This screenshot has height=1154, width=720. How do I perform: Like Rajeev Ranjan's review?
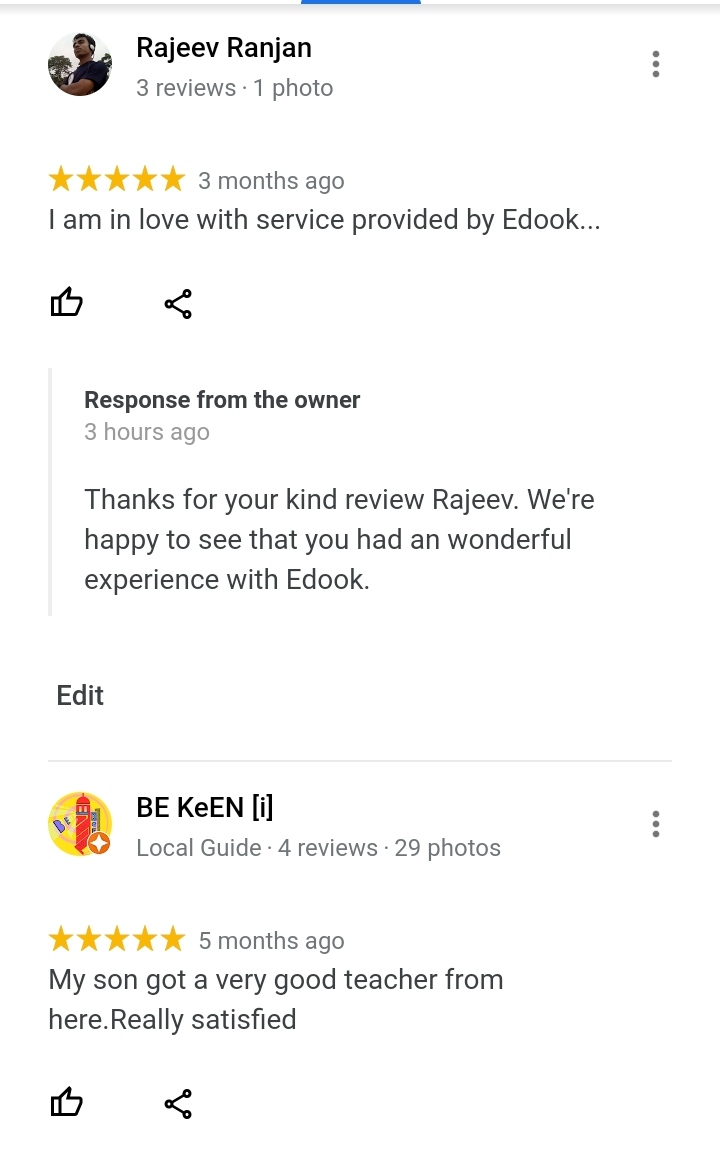66,303
